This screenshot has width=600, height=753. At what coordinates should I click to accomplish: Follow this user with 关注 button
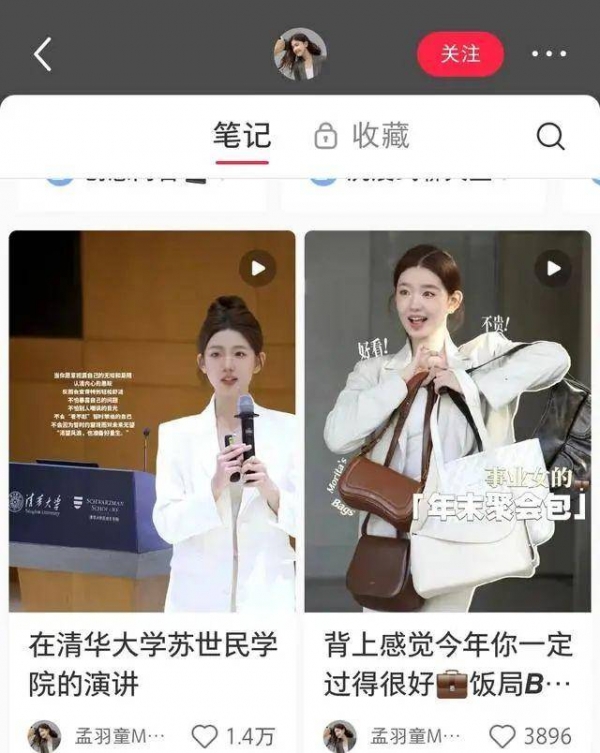[460, 54]
